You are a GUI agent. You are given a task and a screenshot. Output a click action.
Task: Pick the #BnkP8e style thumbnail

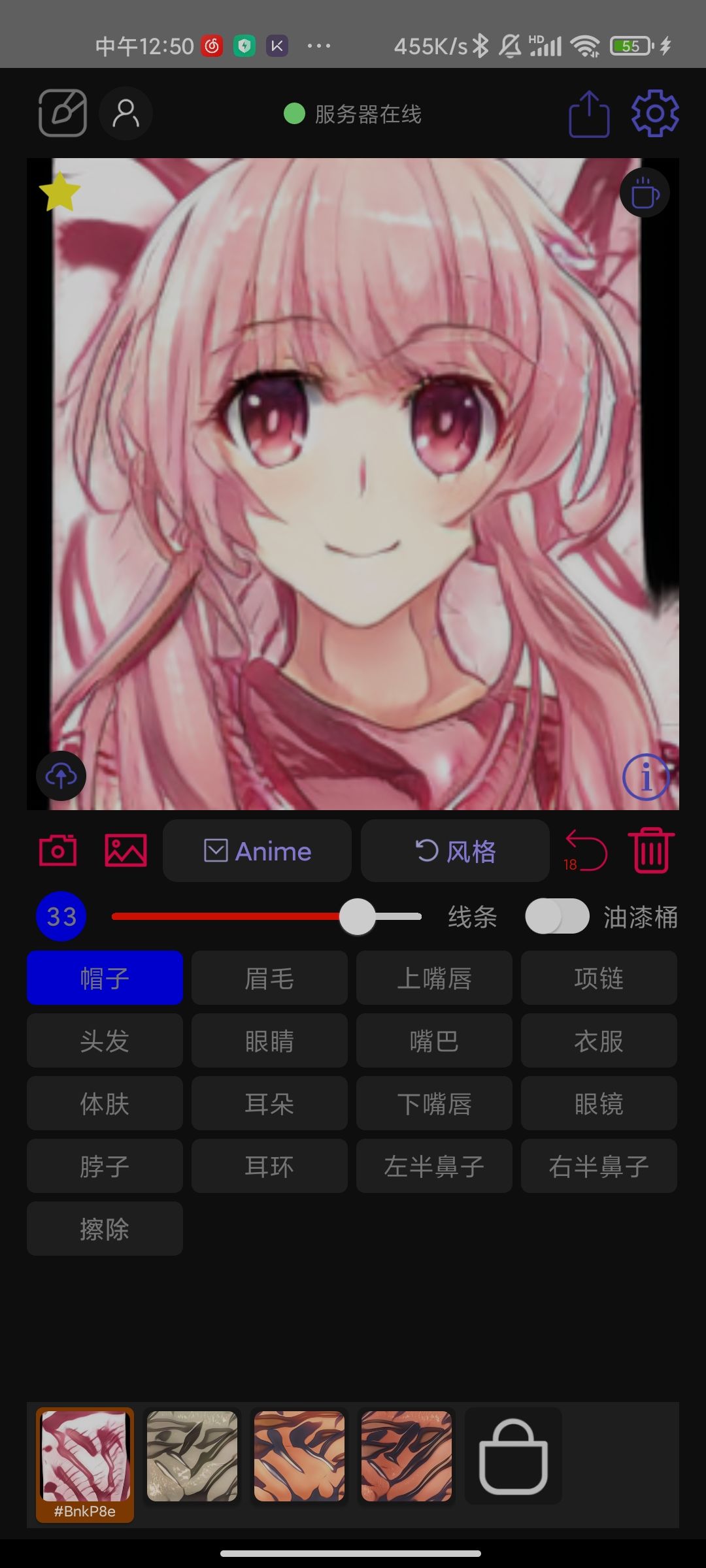click(x=85, y=1463)
